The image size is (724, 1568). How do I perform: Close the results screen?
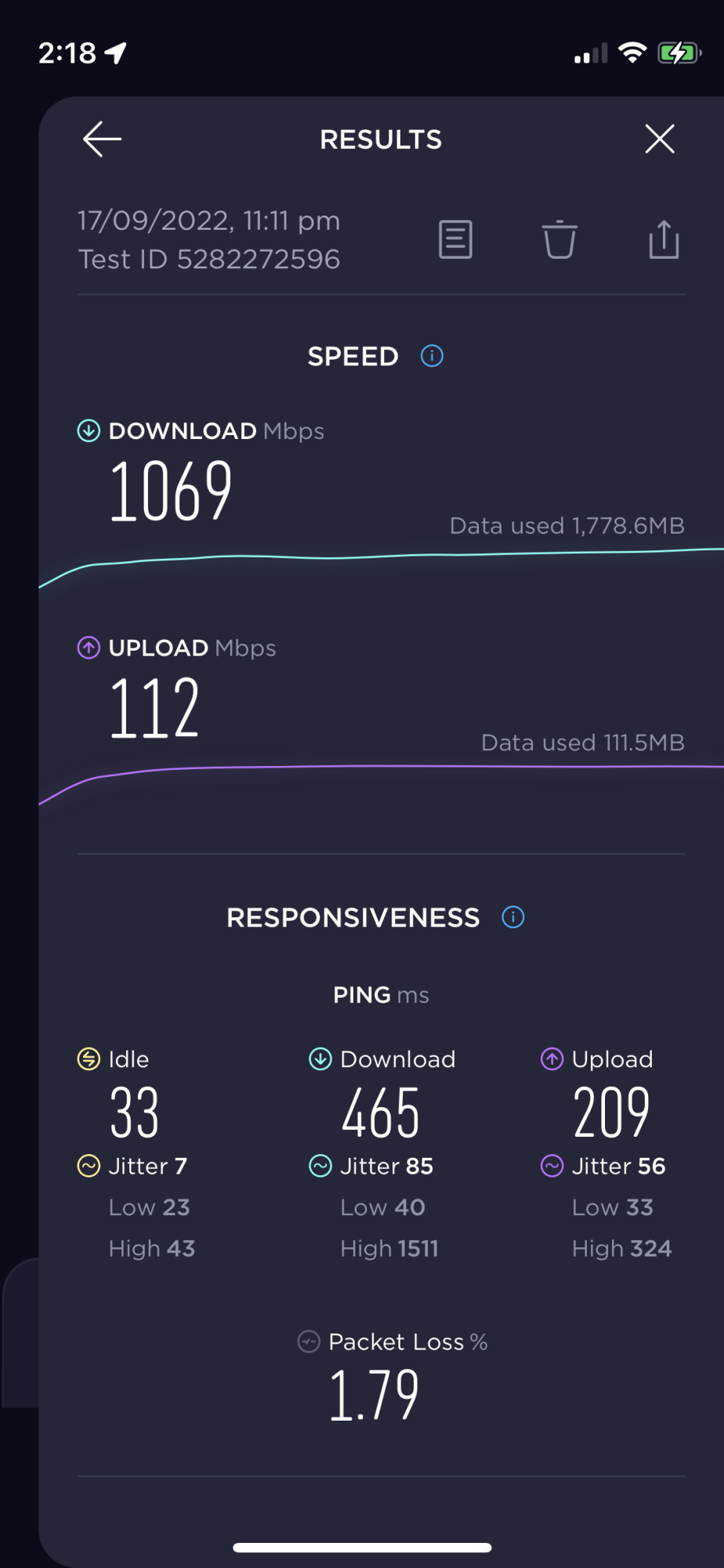coord(659,140)
